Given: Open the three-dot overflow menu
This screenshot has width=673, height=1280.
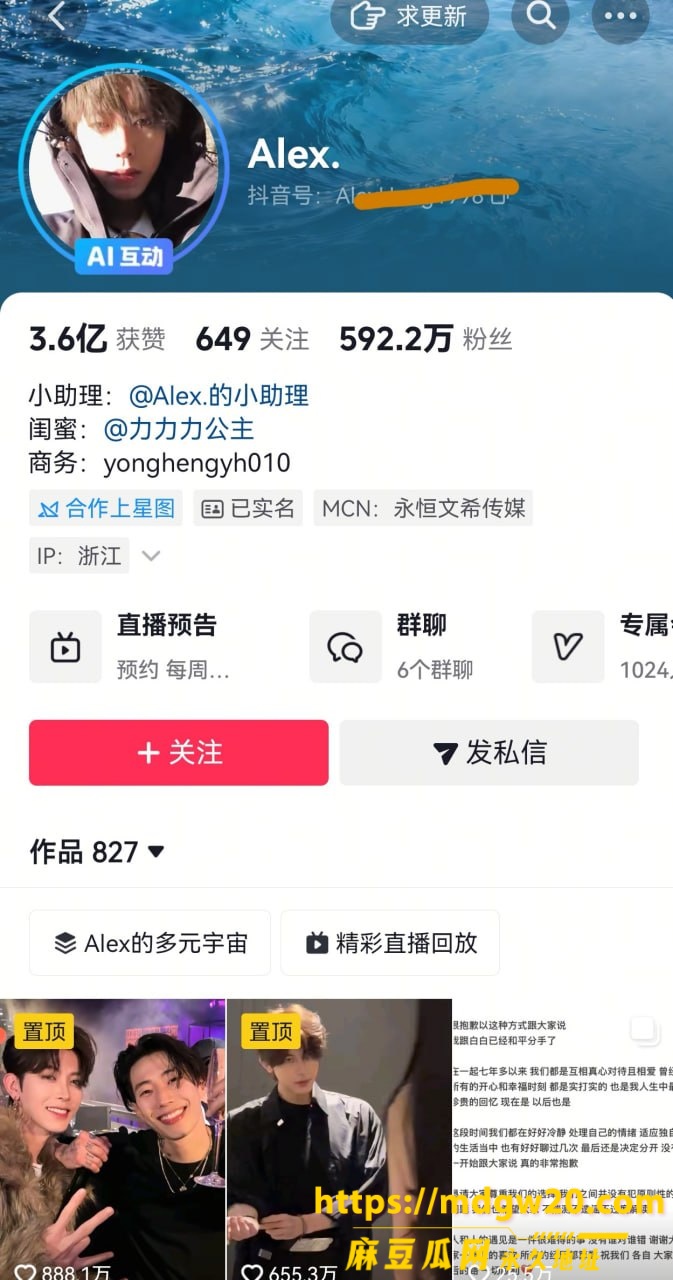Looking at the screenshot, I should tap(621, 16).
